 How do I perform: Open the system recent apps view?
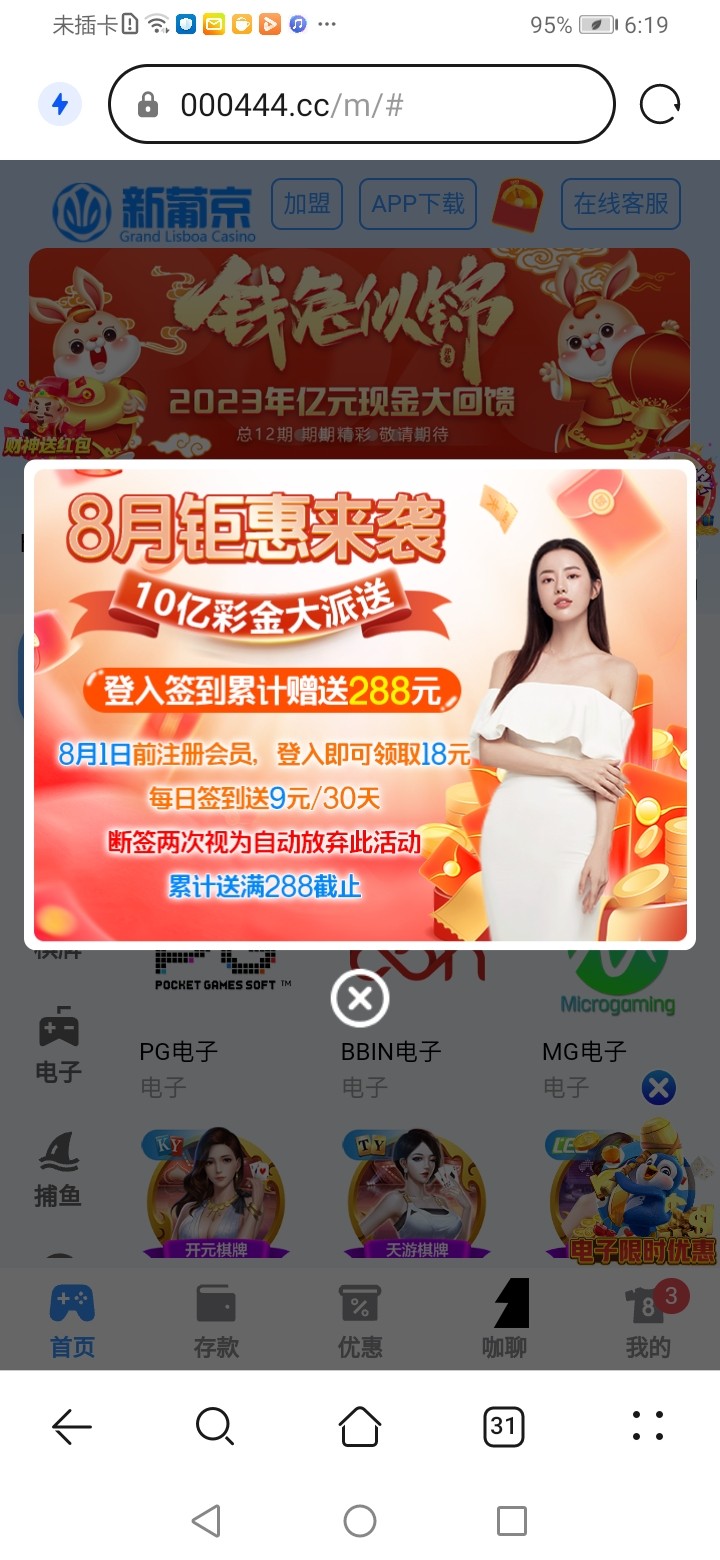click(512, 1521)
